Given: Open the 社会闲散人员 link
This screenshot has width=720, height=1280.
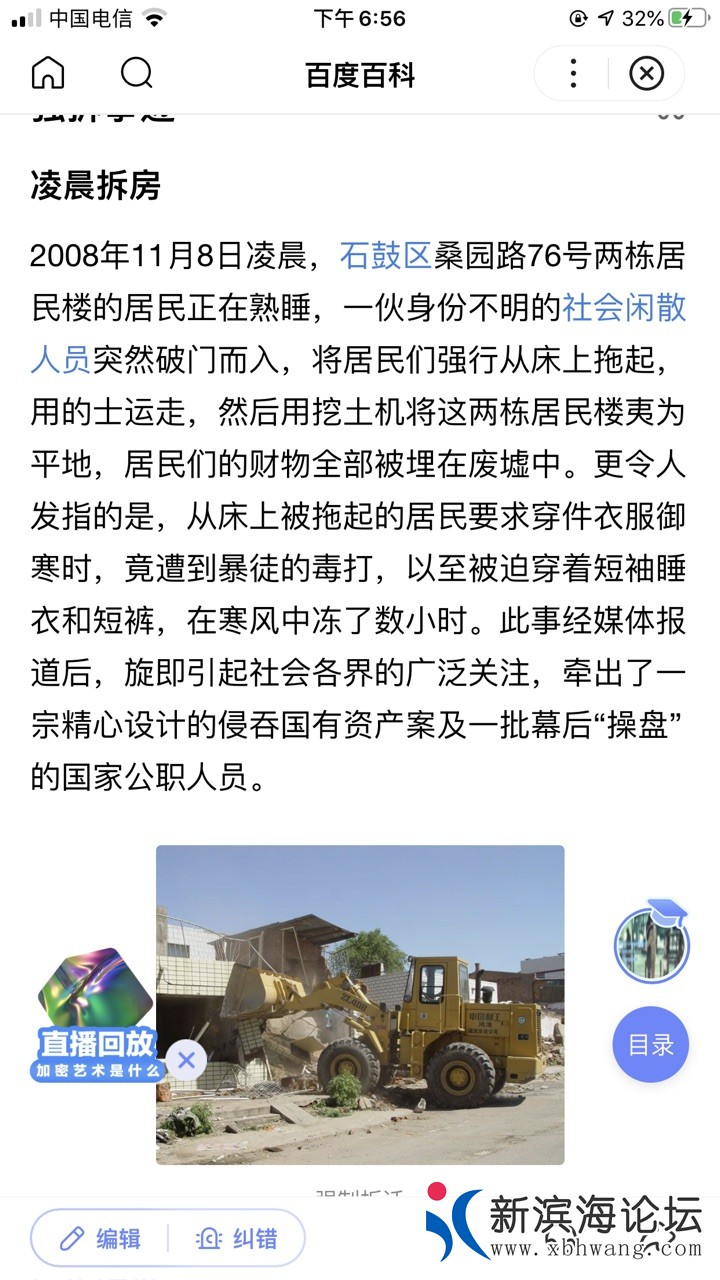Looking at the screenshot, I should pos(624,308).
